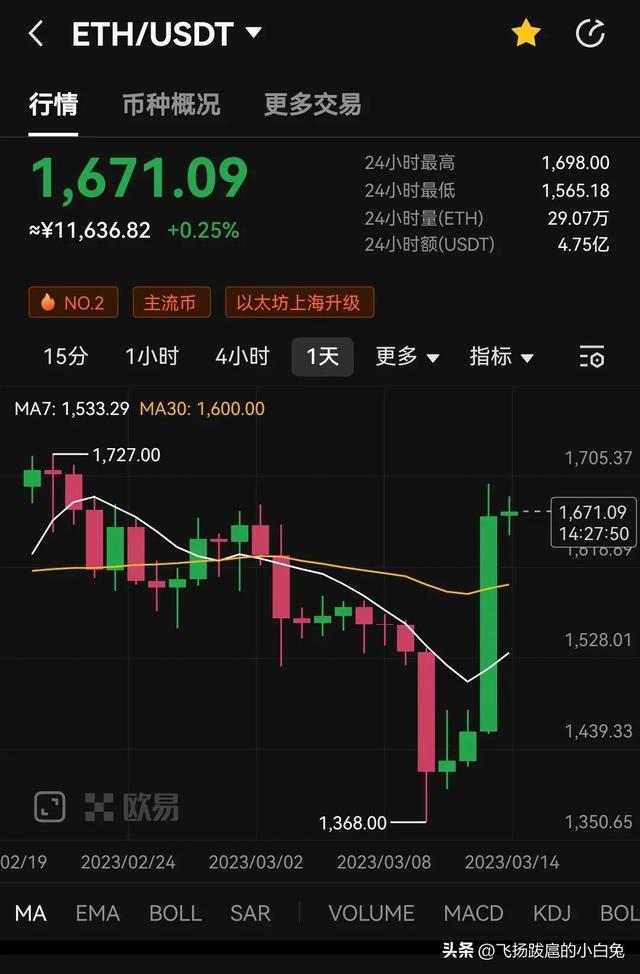This screenshot has height=974, width=640.
Task: Select the EMA indicator
Action: (x=97, y=913)
